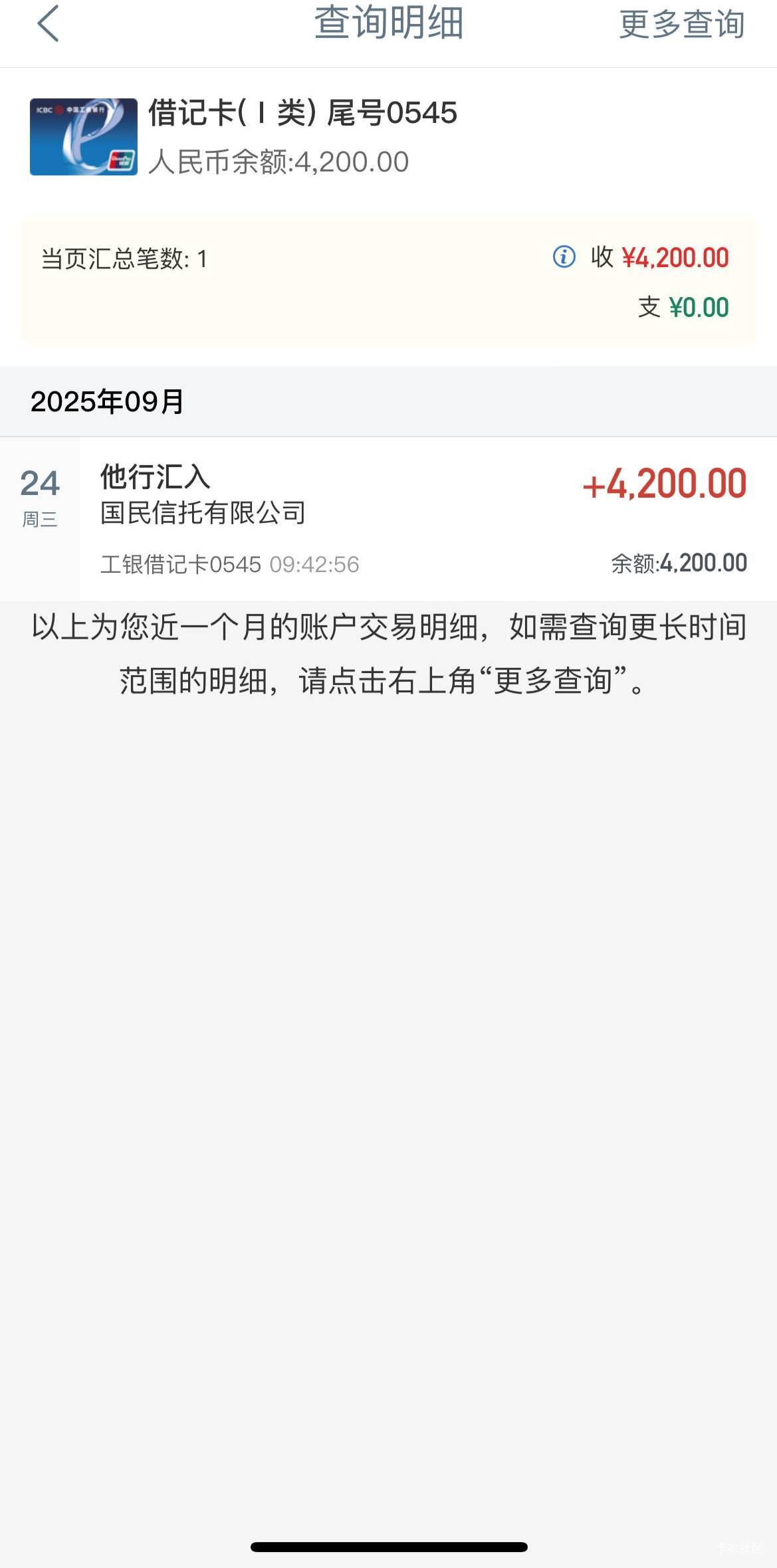The height and width of the screenshot is (1568, 777).
Task: Tap the info icon next to 收
Action: click(564, 256)
